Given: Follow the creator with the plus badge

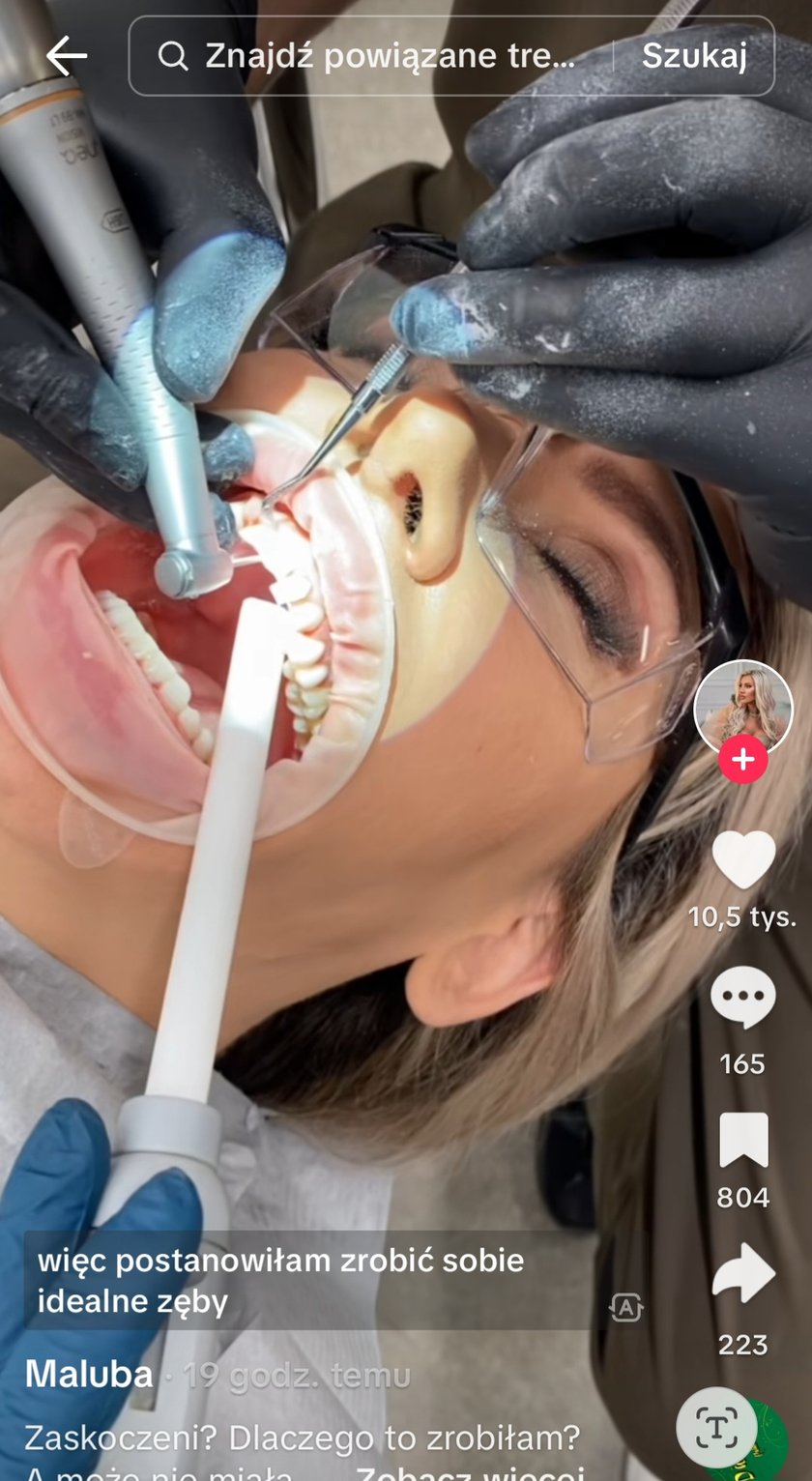Looking at the screenshot, I should point(742,759).
